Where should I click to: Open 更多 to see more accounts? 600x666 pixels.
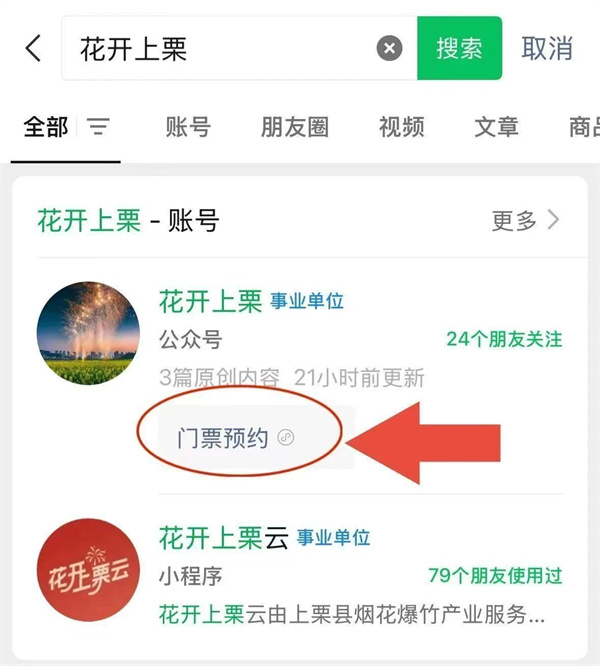click(x=524, y=221)
